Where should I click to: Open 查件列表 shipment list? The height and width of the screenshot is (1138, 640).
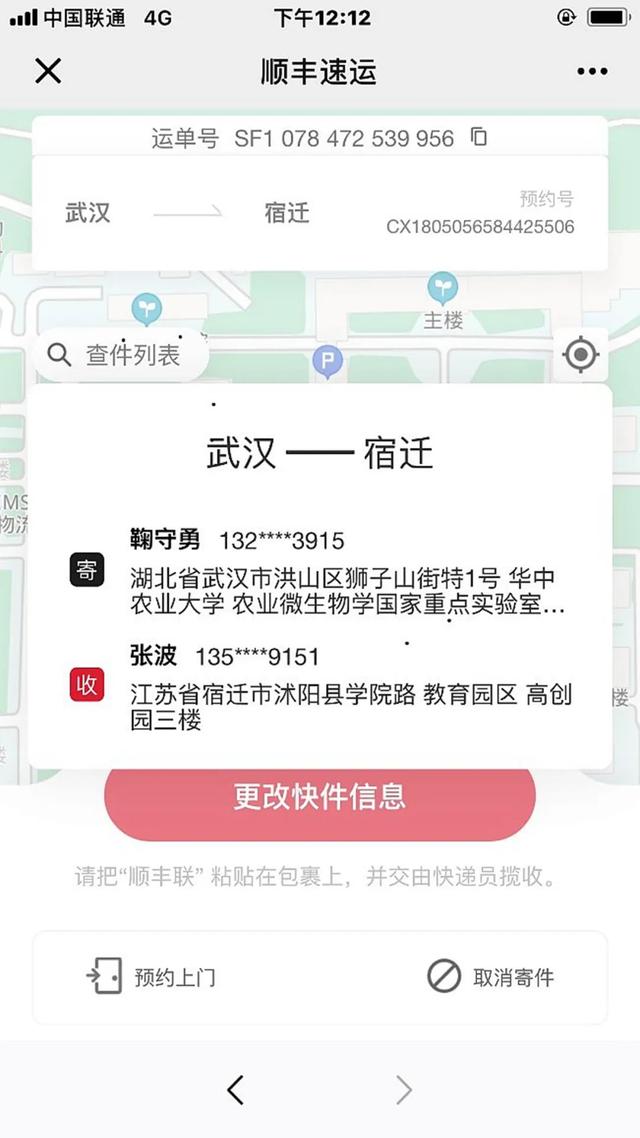tap(118, 355)
